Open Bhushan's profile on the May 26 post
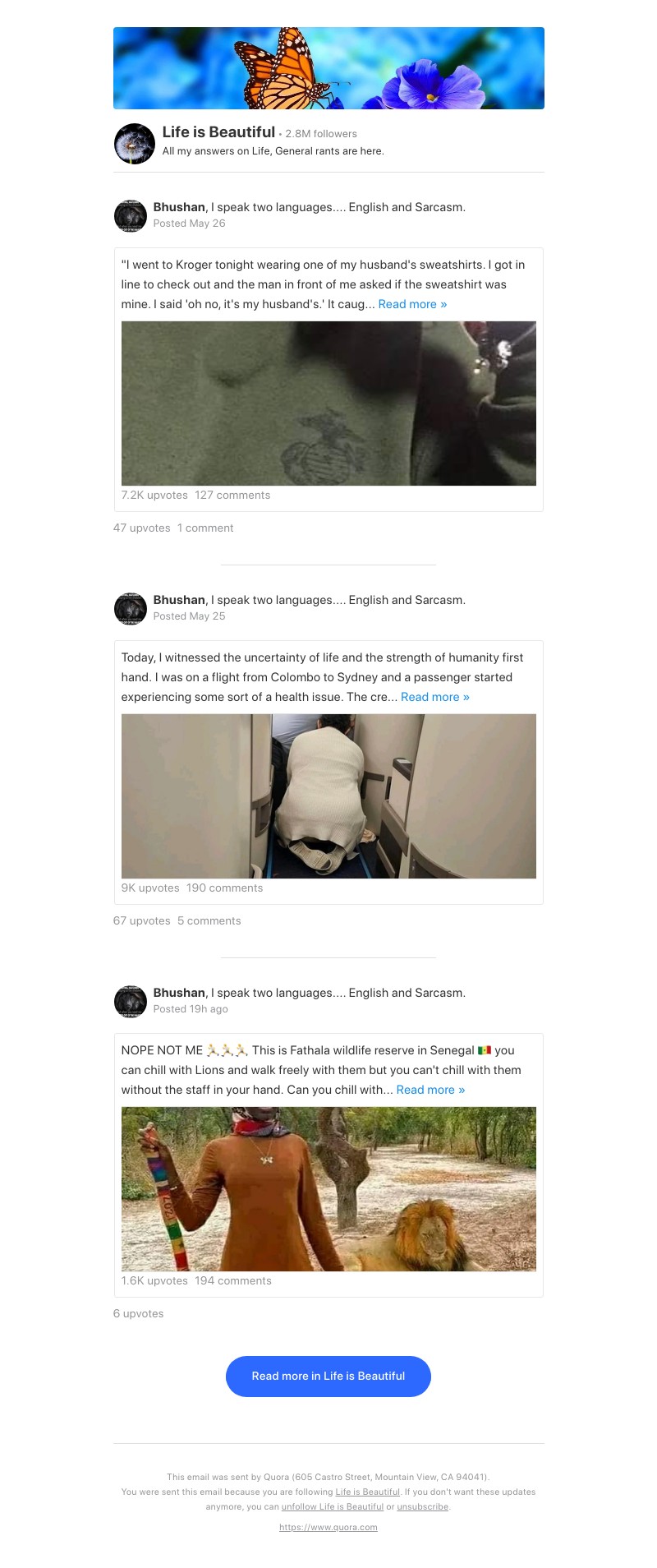Screen dimensions: 657x1568 coord(179,207)
